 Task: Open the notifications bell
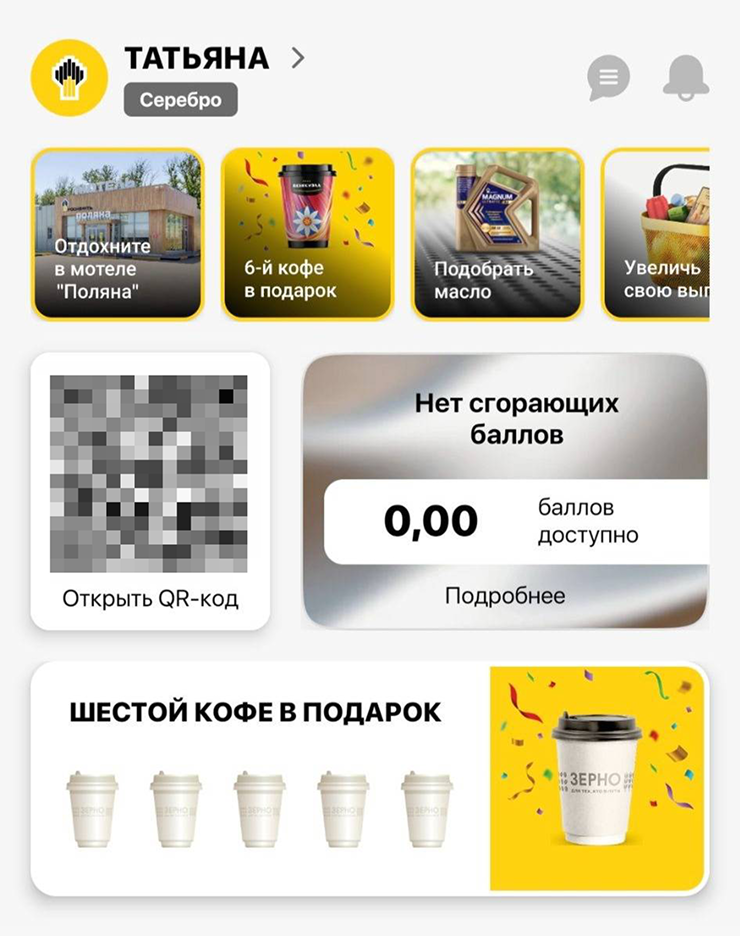686,78
